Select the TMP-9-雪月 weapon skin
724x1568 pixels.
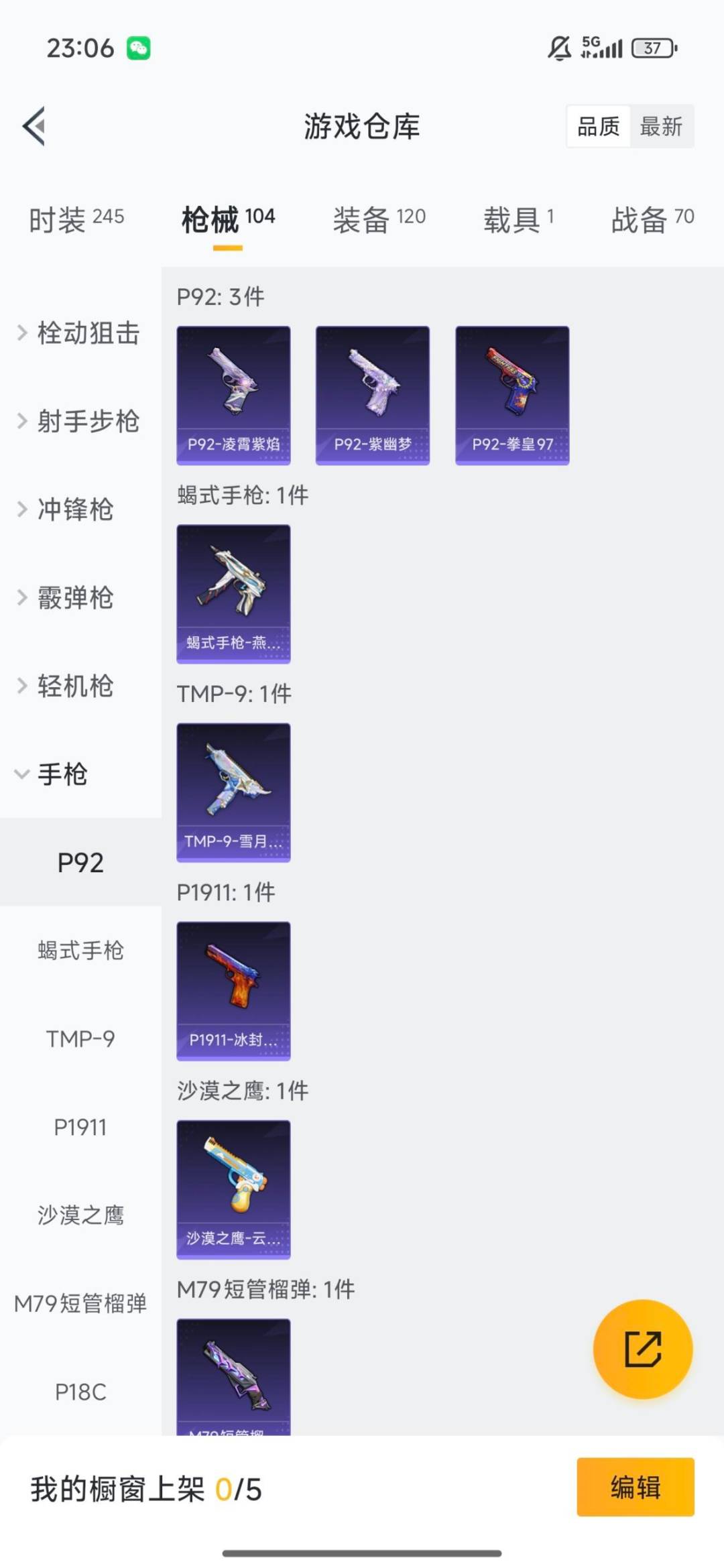[x=233, y=792]
